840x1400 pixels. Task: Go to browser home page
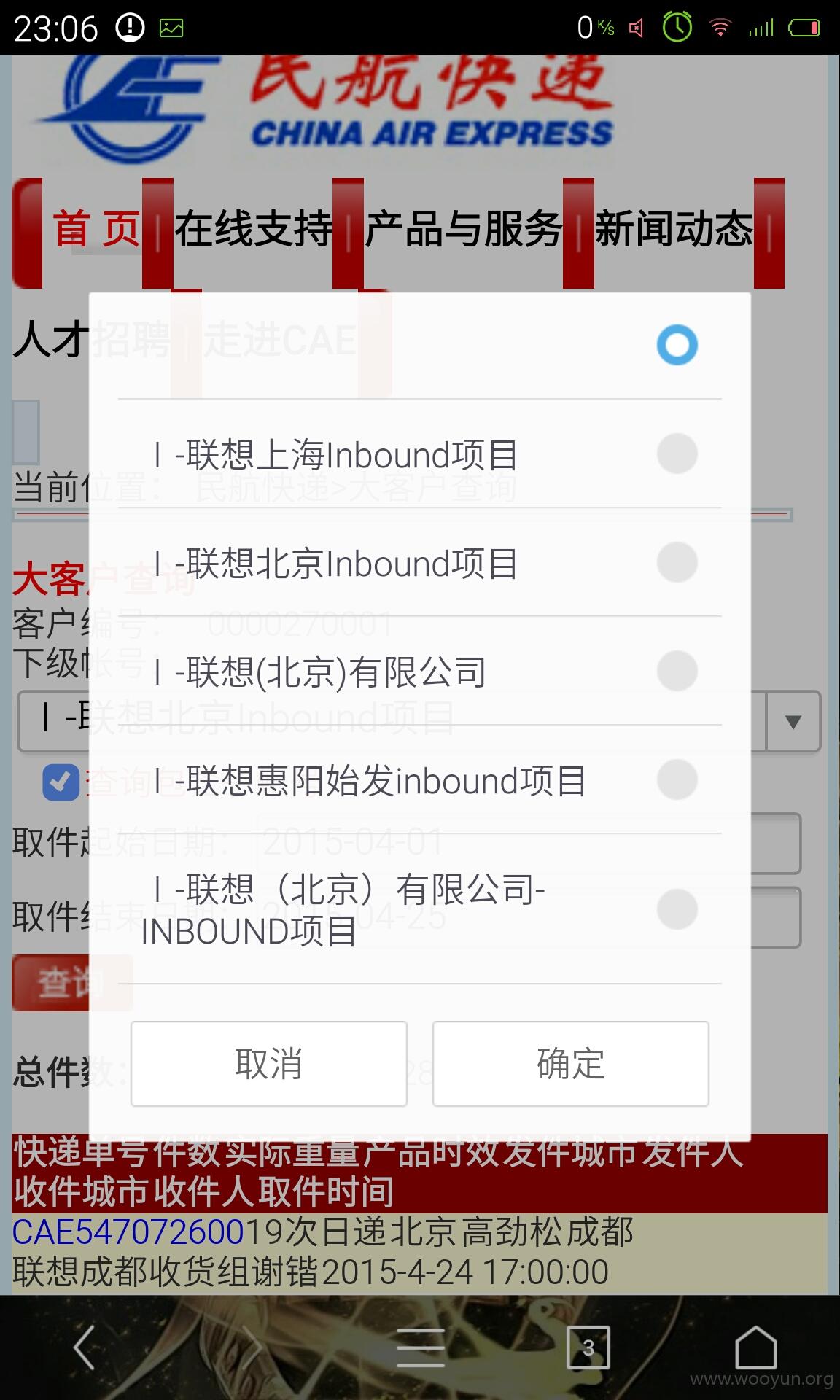click(x=756, y=1347)
